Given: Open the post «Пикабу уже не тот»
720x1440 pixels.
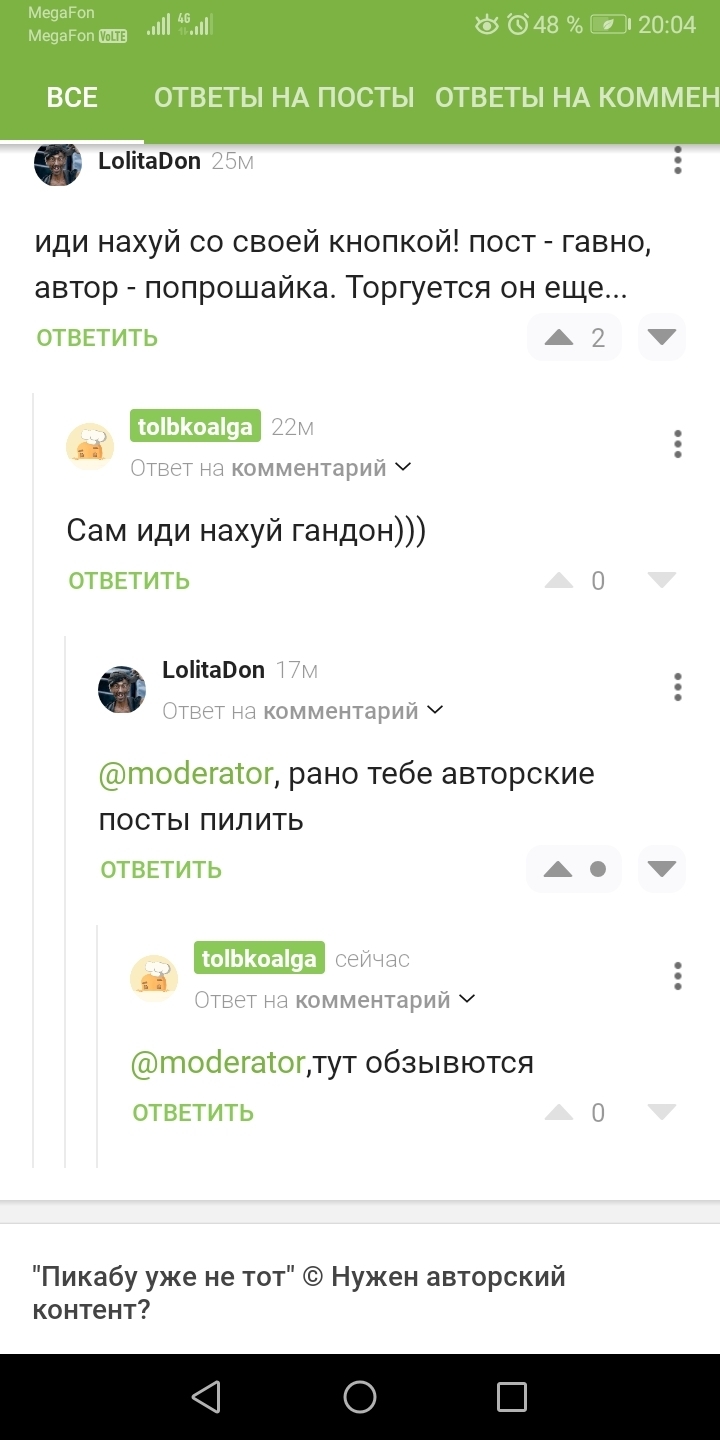Looking at the screenshot, I should point(300,1292).
